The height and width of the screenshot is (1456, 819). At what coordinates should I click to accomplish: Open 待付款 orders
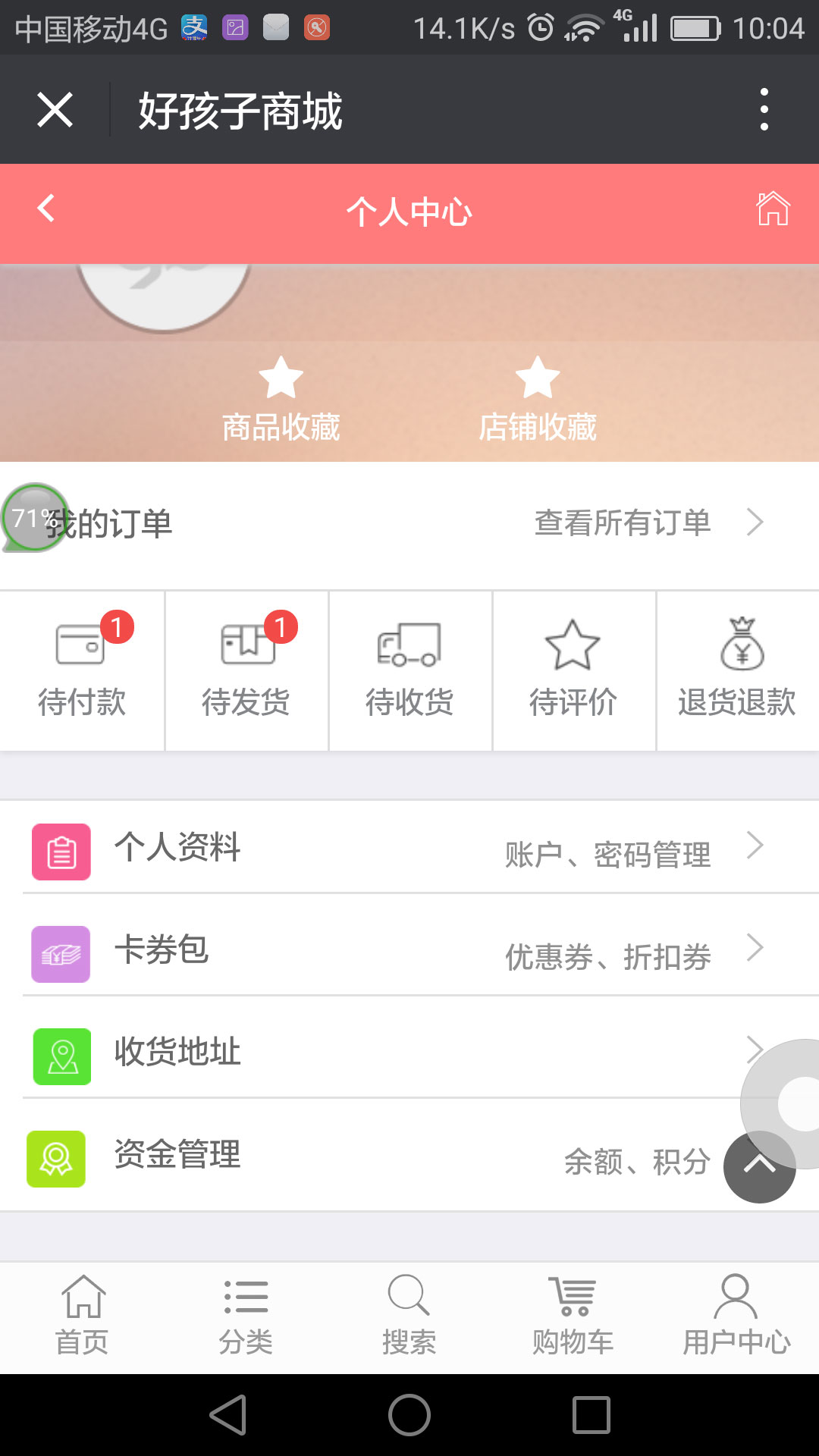pyautogui.click(x=82, y=670)
